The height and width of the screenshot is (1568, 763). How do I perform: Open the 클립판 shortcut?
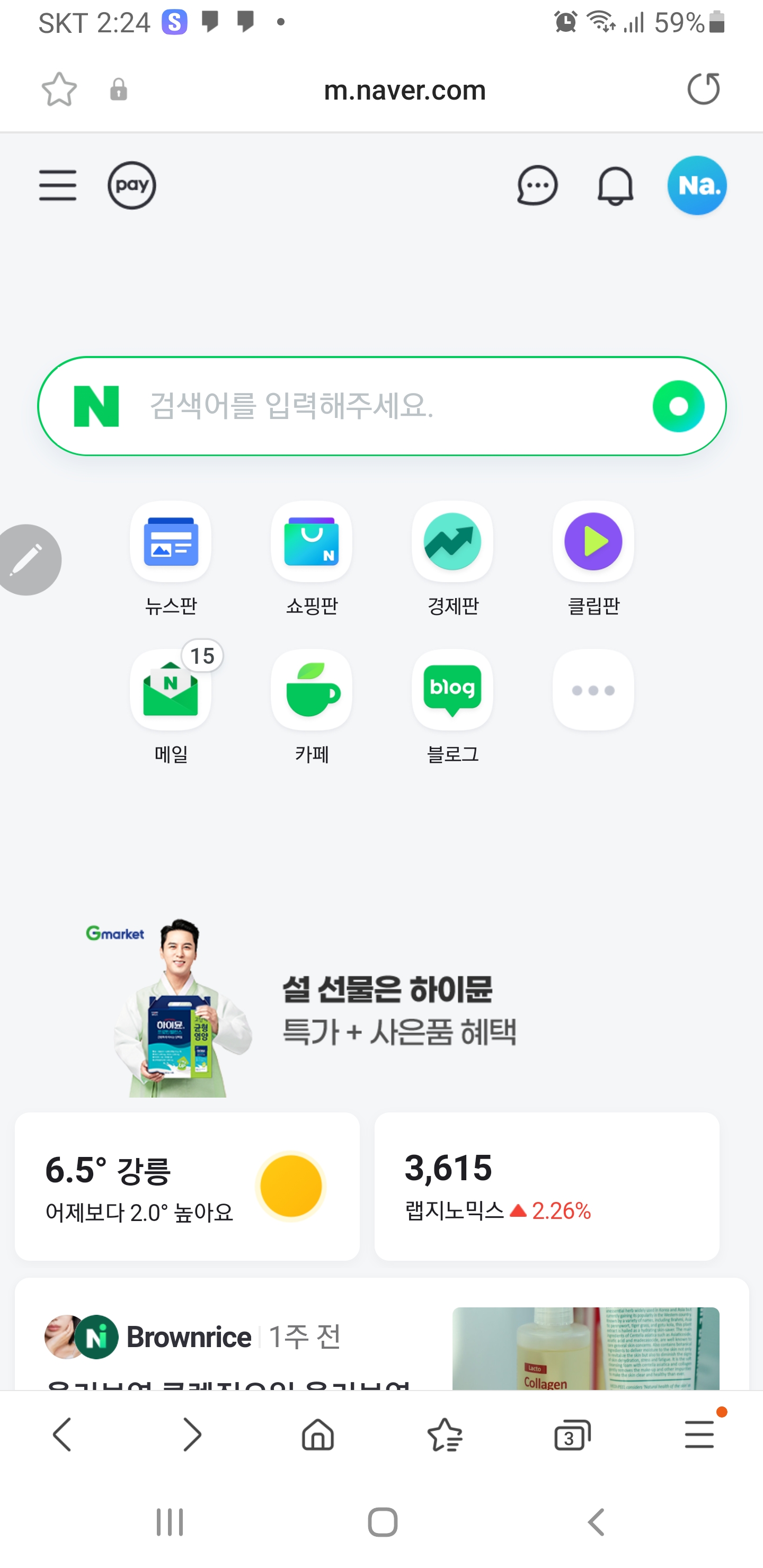pyautogui.click(x=593, y=542)
